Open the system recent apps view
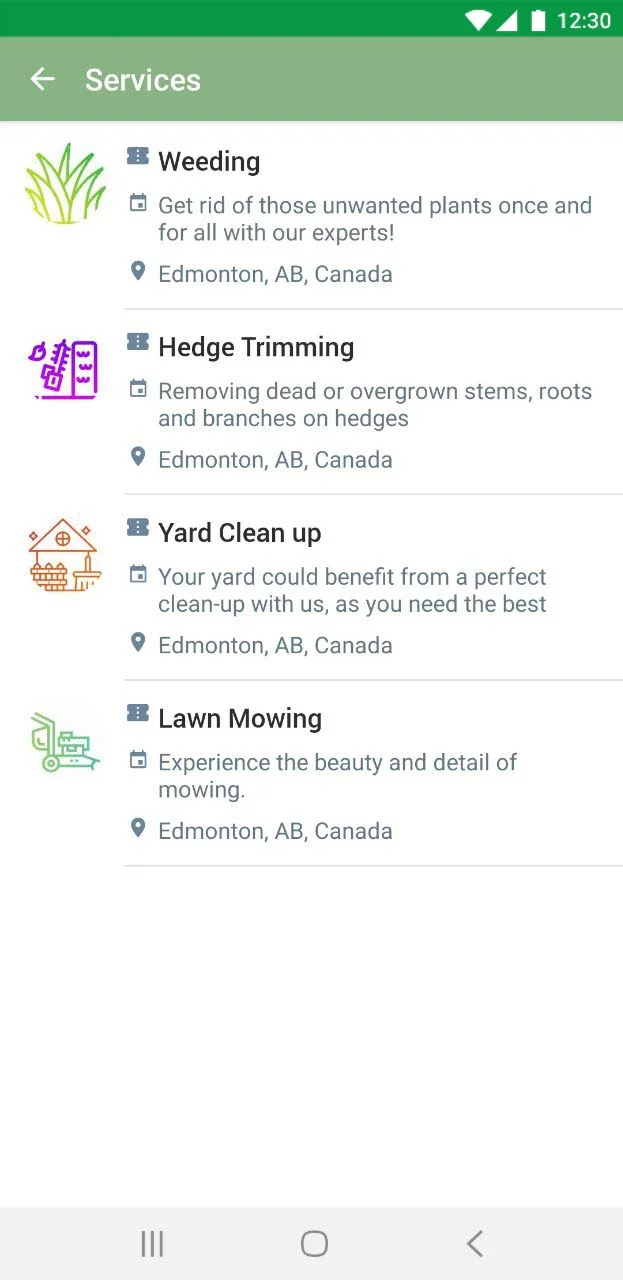 coord(152,1243)
